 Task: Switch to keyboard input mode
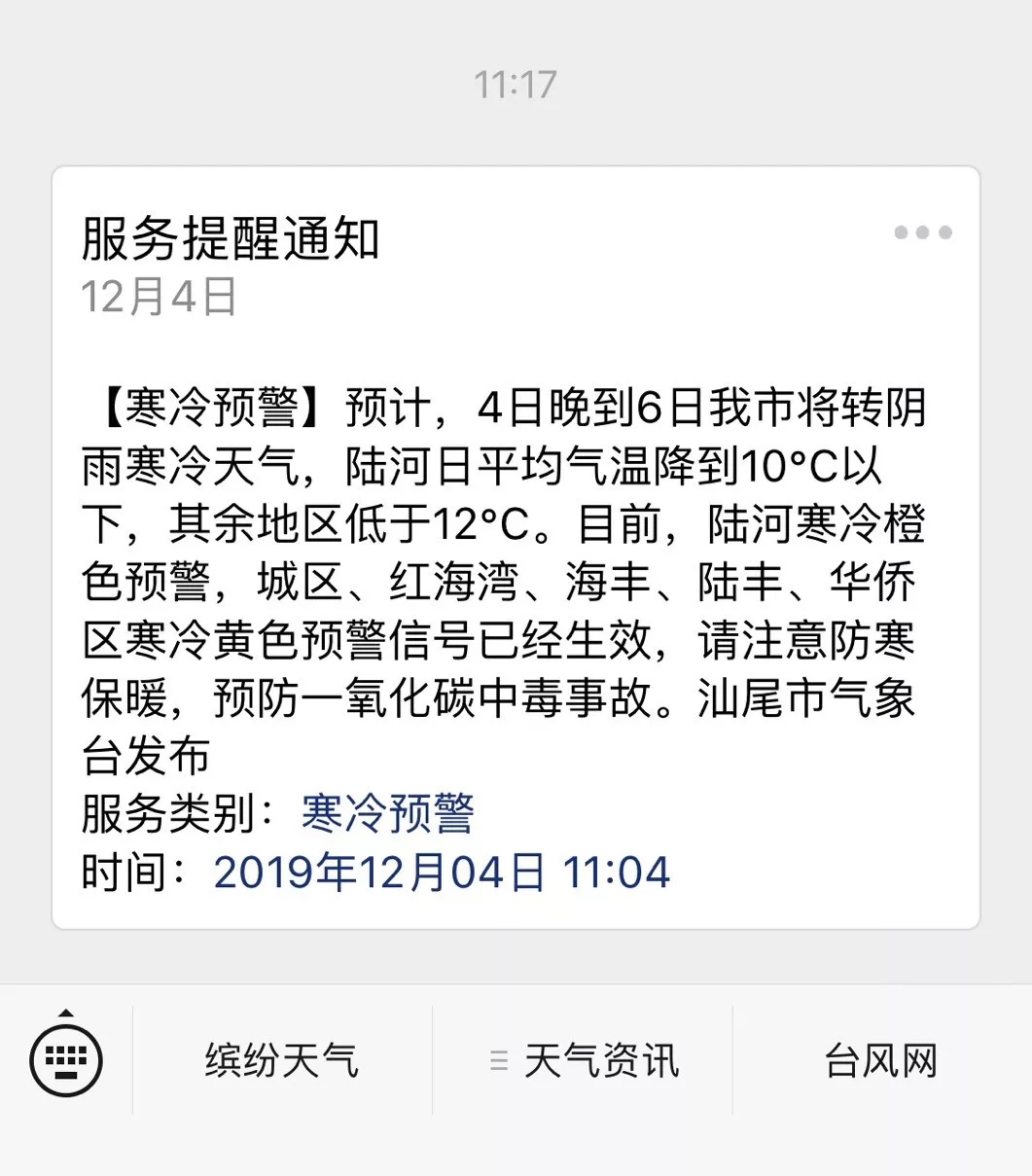tap(66, 1058)
